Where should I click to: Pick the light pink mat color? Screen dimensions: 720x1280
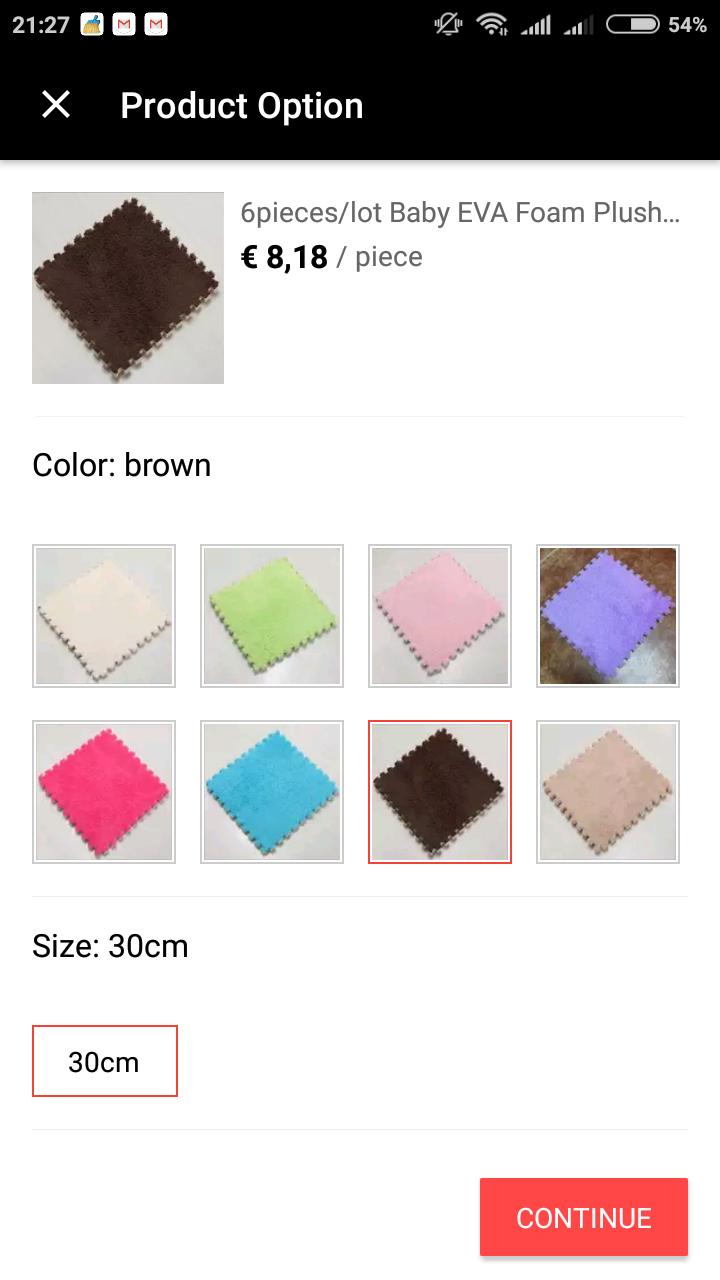440,616
